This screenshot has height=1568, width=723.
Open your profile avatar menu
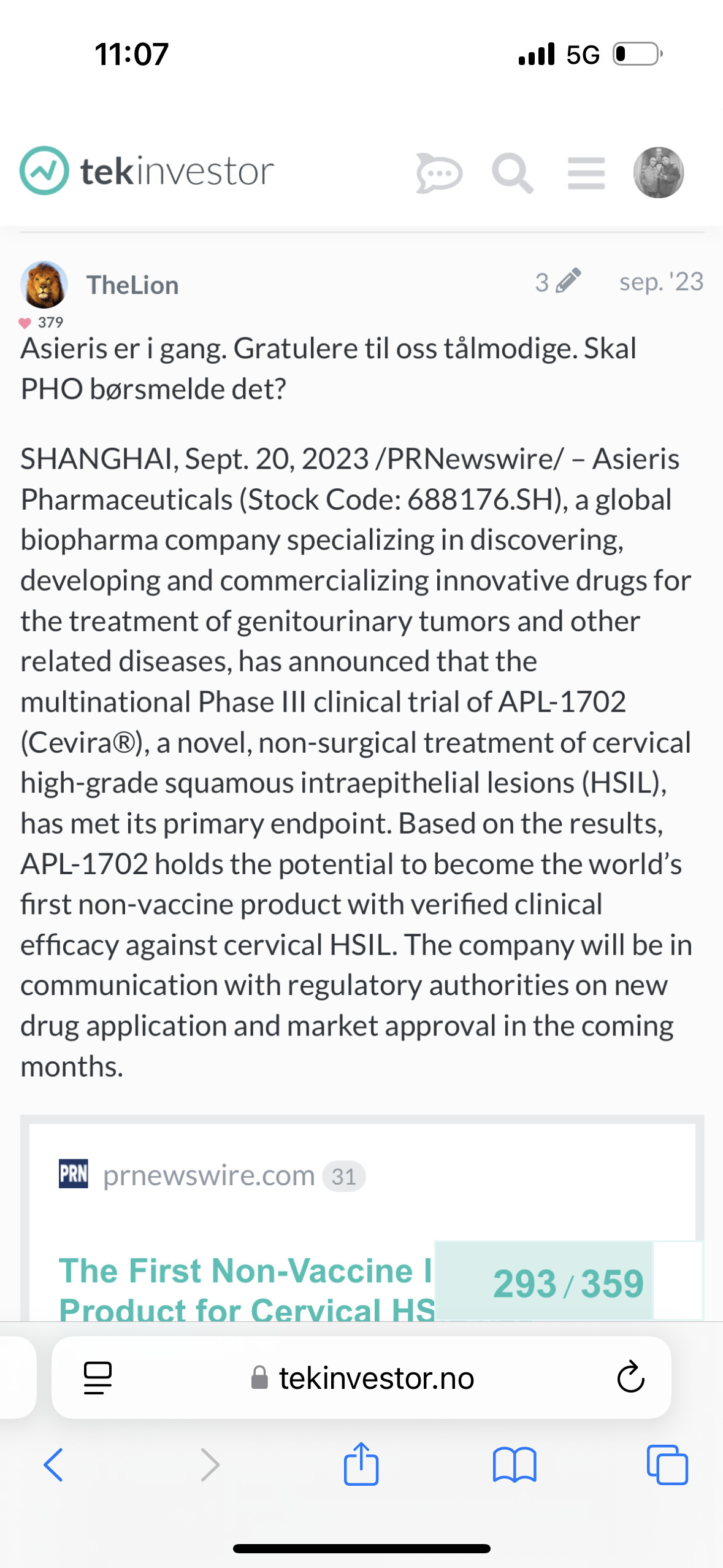click(x=658, y=172)
